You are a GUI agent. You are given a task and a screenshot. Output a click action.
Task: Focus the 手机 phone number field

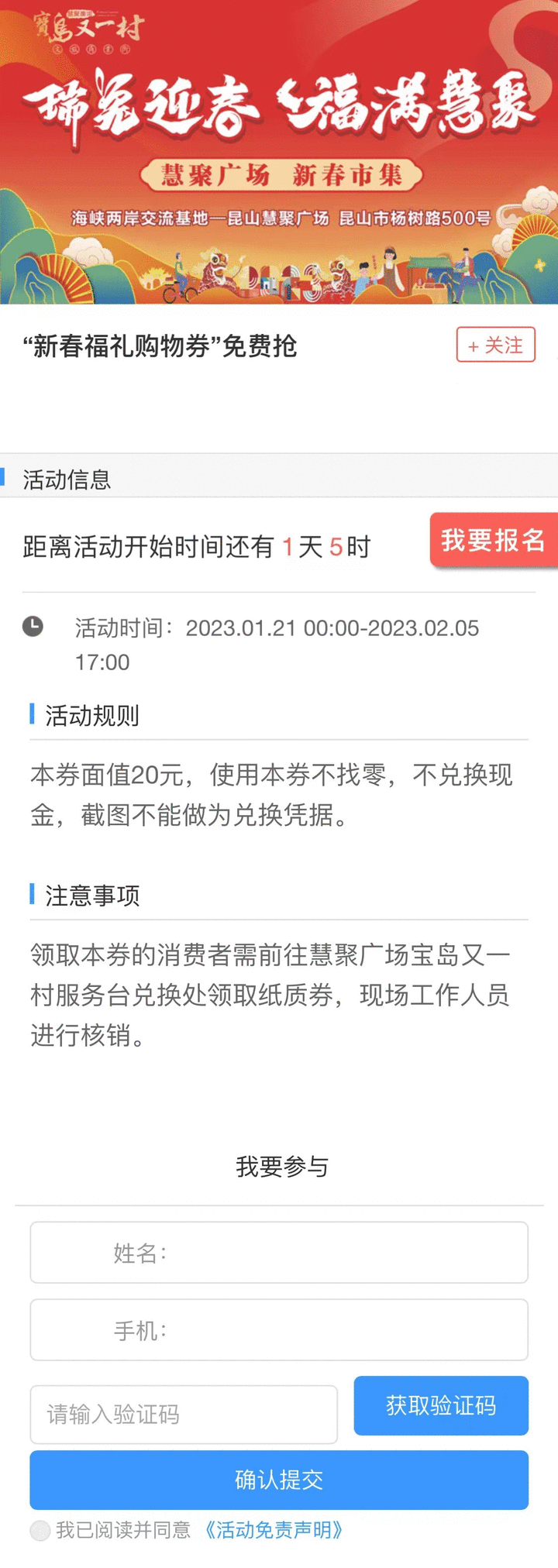pos(279,1330)
